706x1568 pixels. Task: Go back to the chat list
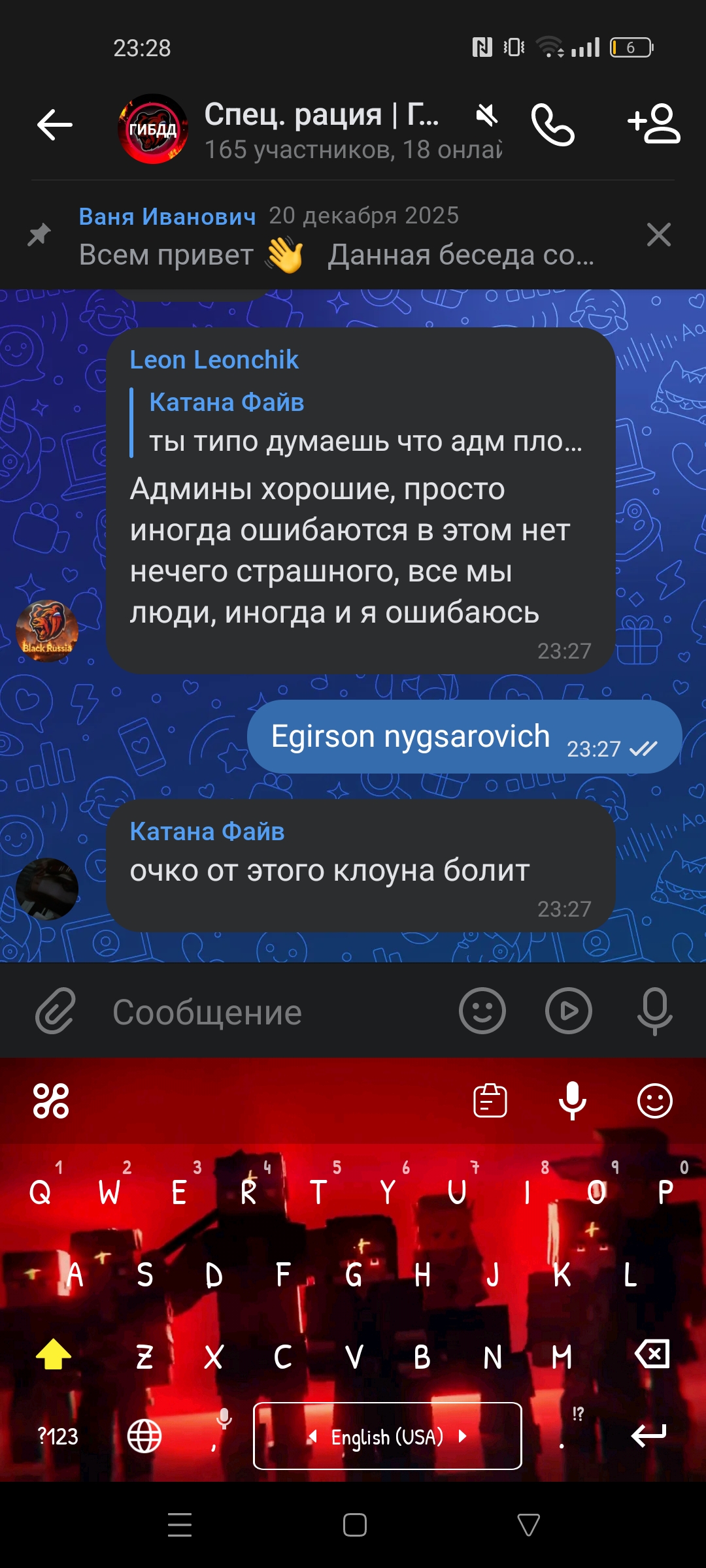[55, 125]
